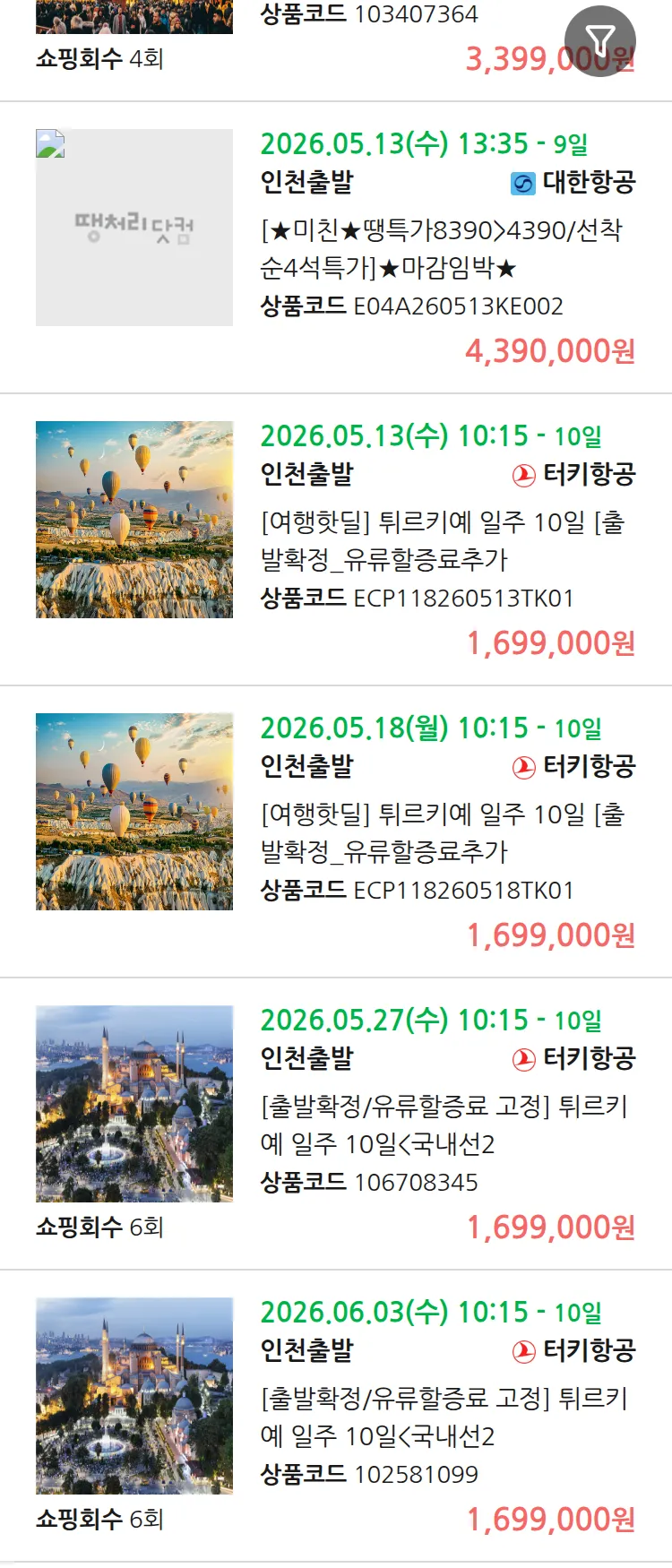The width and height of the screenshot is (672, 1568).
Task: Choose the Türkiye tour departing 2026.06.03
Action: (442, 1417)
